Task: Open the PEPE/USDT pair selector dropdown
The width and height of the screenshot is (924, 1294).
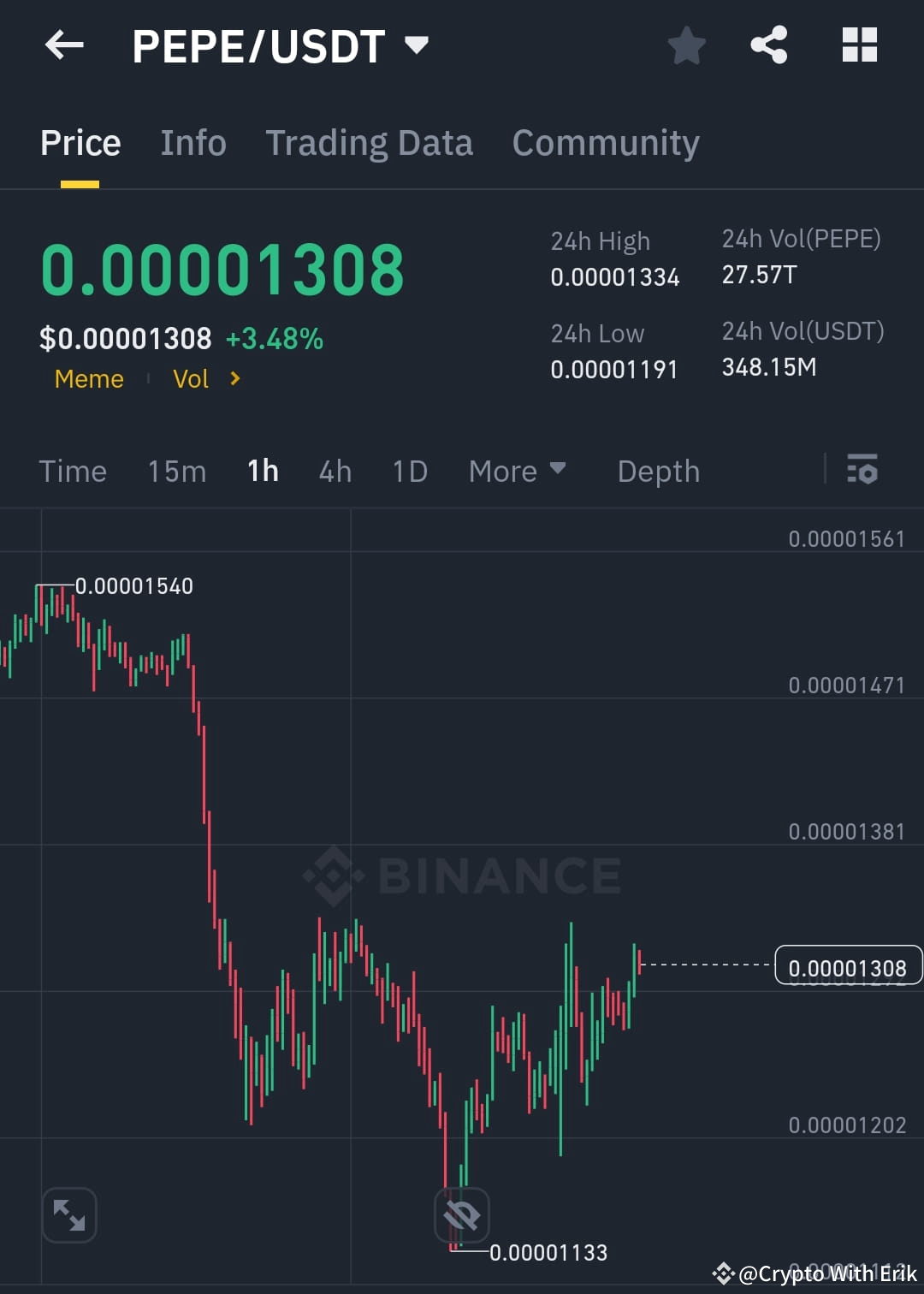Action: [x=417, y=45]
